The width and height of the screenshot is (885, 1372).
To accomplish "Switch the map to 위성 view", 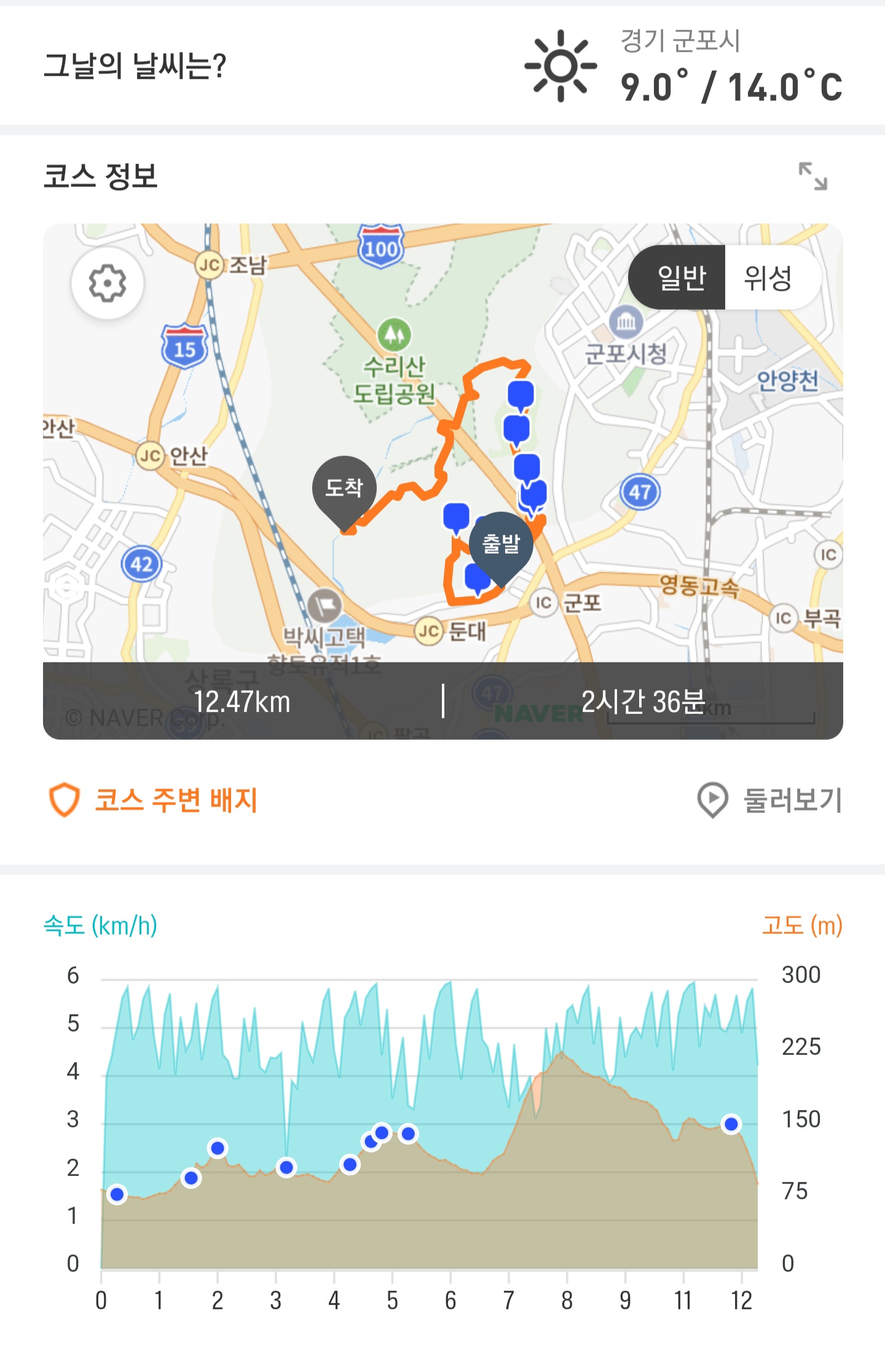I will 769,278.
